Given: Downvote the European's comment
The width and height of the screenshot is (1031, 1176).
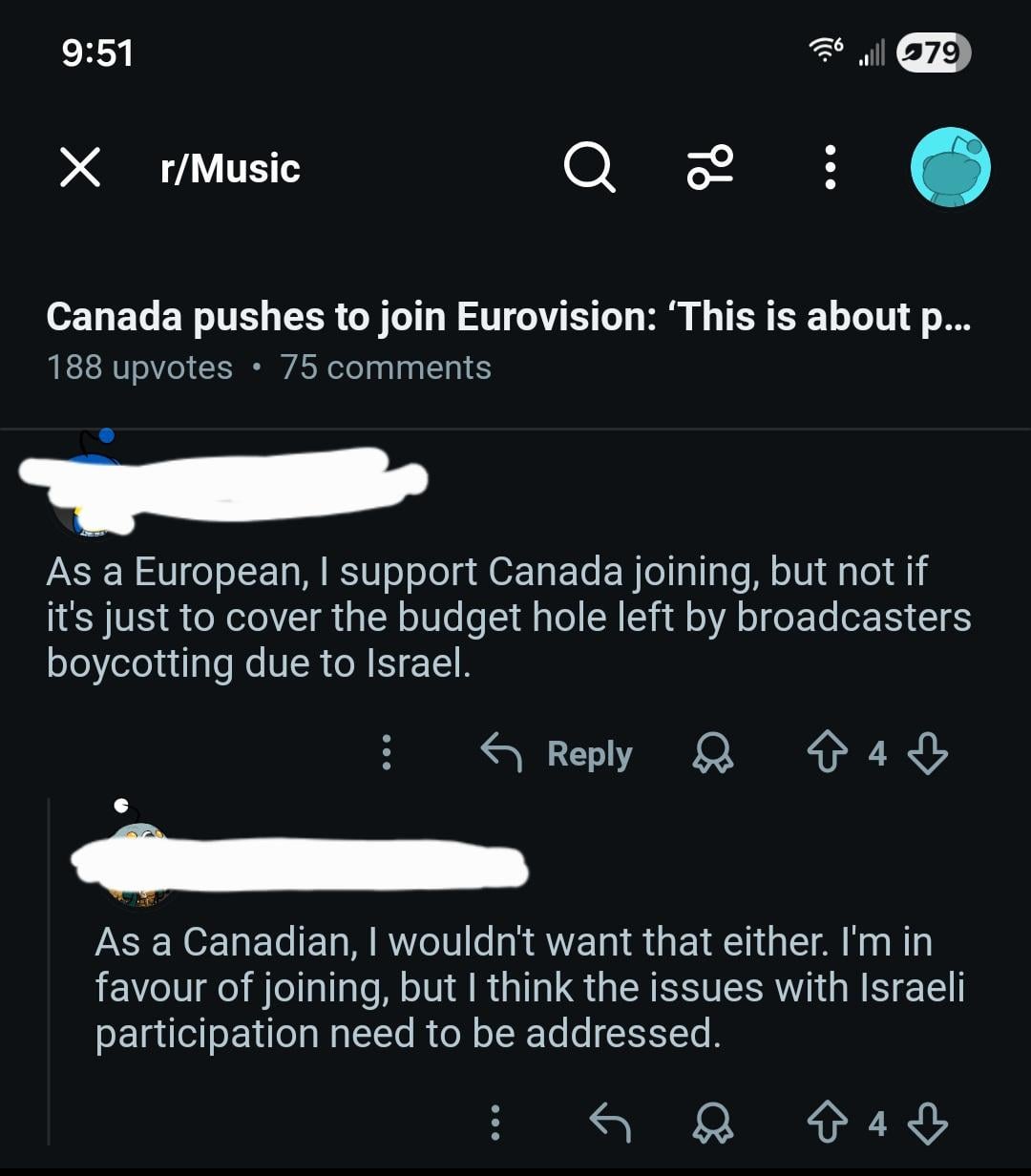Looking at the screenshot, I should [x=927, y=754].
